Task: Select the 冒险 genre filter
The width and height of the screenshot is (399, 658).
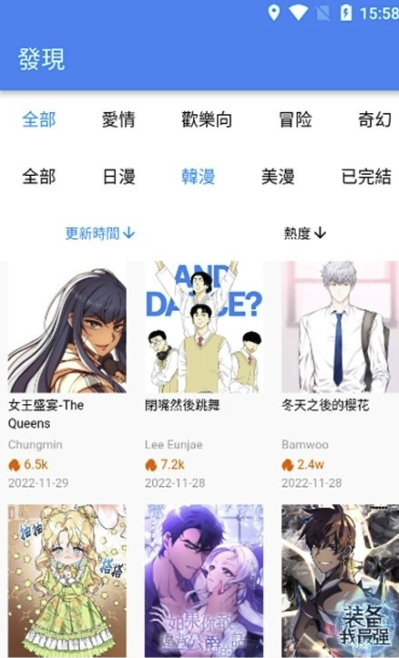Action: click(295, 120)
